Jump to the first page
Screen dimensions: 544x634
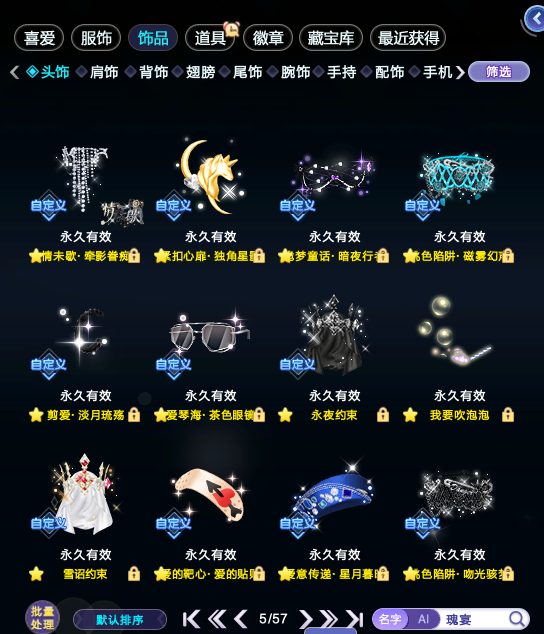click(x=191, y=619)
